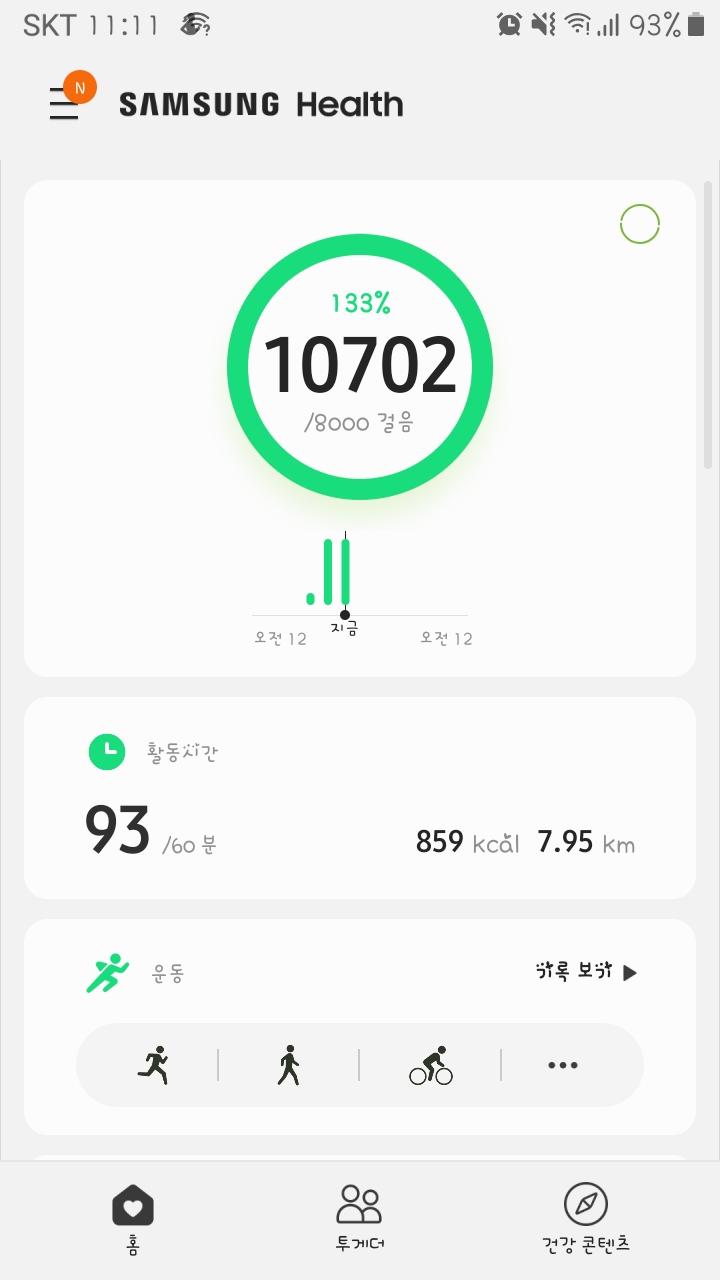720x1280 pixels.
Task: Start a running workout
Action: (153, 1065)
